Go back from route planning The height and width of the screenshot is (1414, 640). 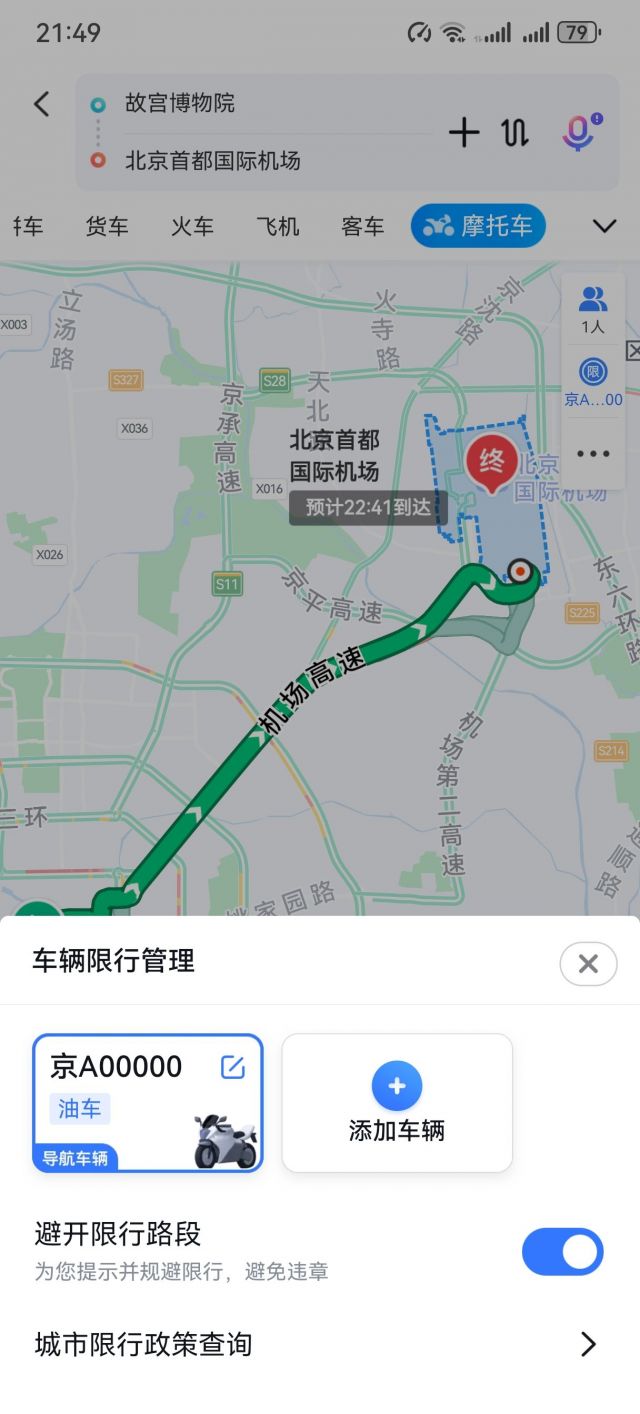[x=41, y=104]
